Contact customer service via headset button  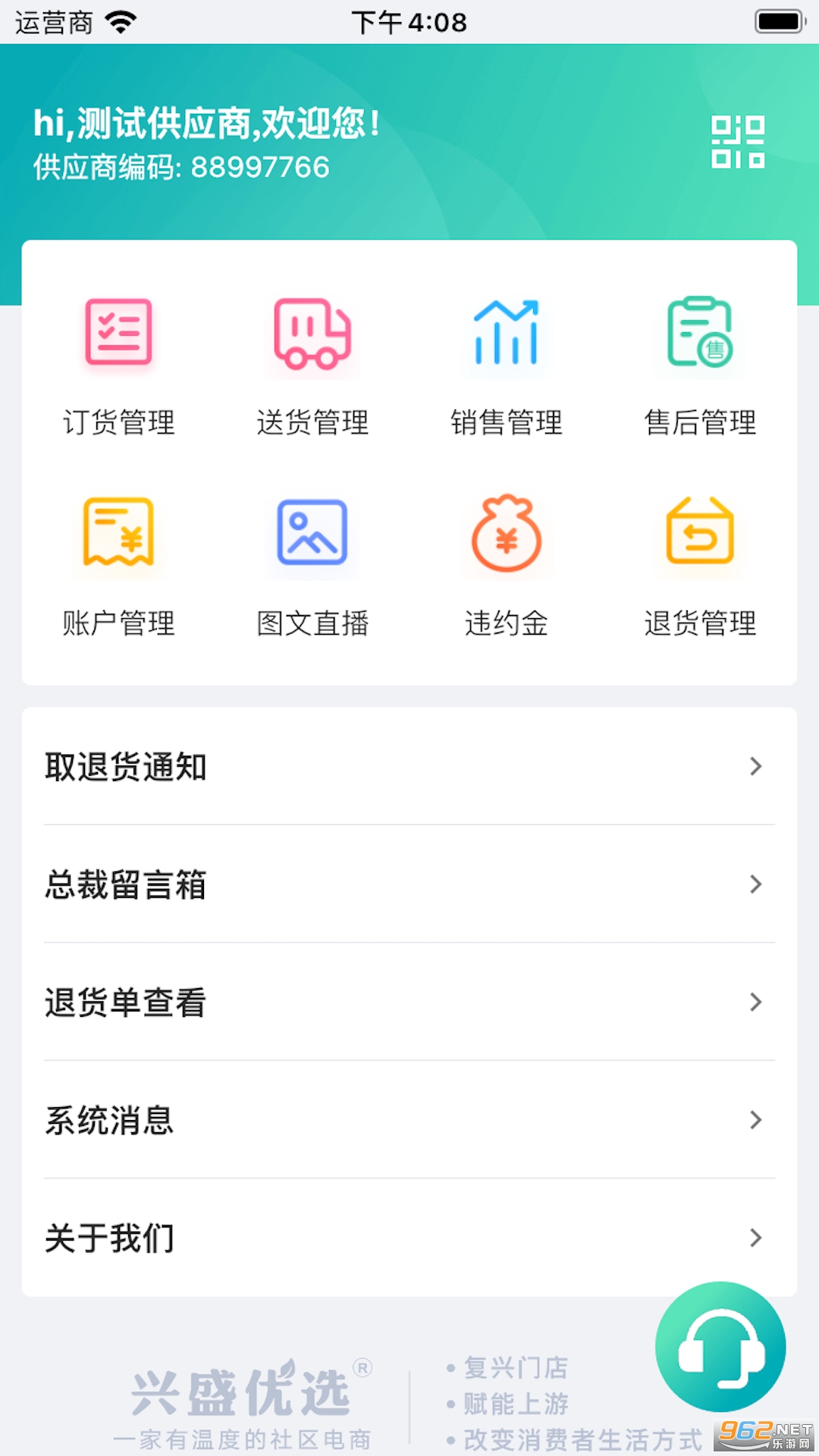click(x=720, y=1347)
